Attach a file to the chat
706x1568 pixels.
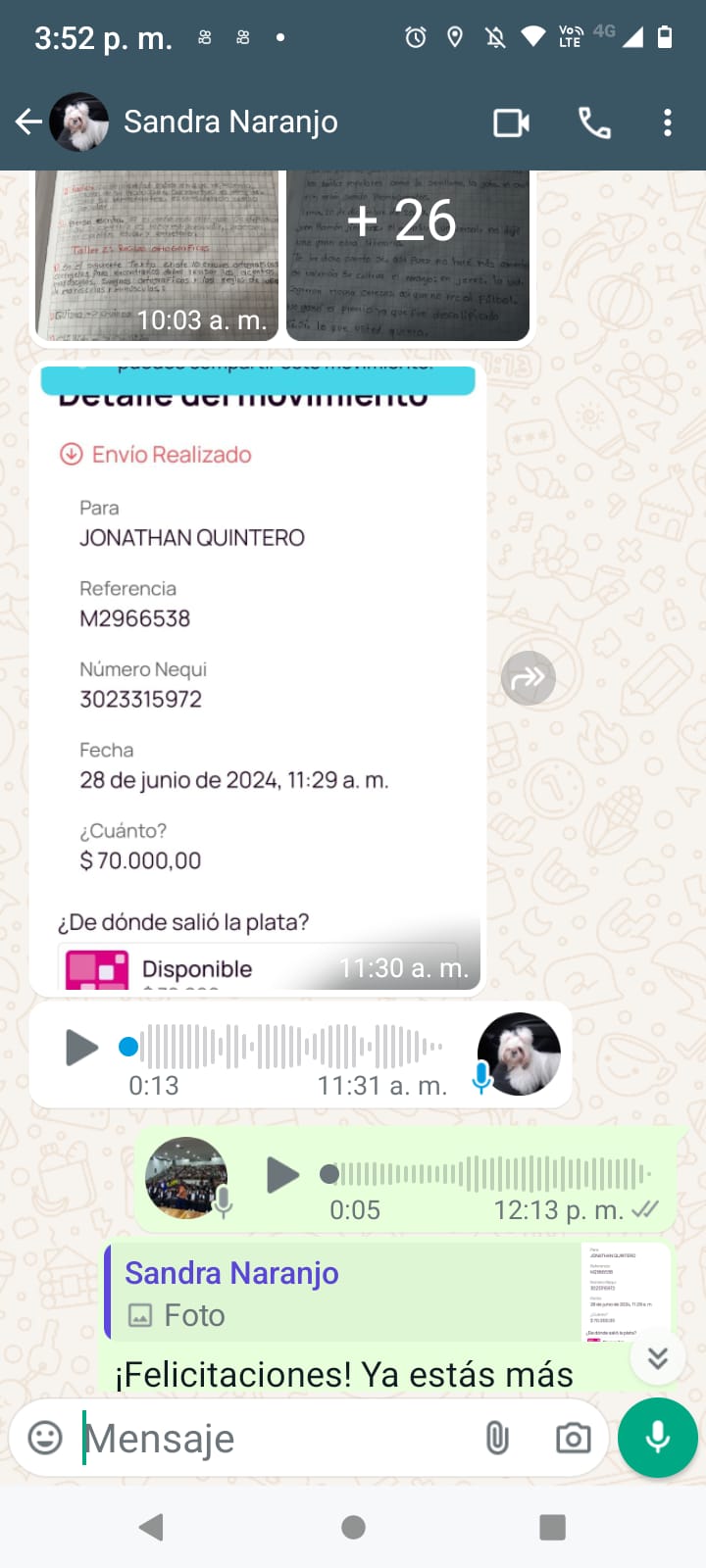click(497, 1438)
